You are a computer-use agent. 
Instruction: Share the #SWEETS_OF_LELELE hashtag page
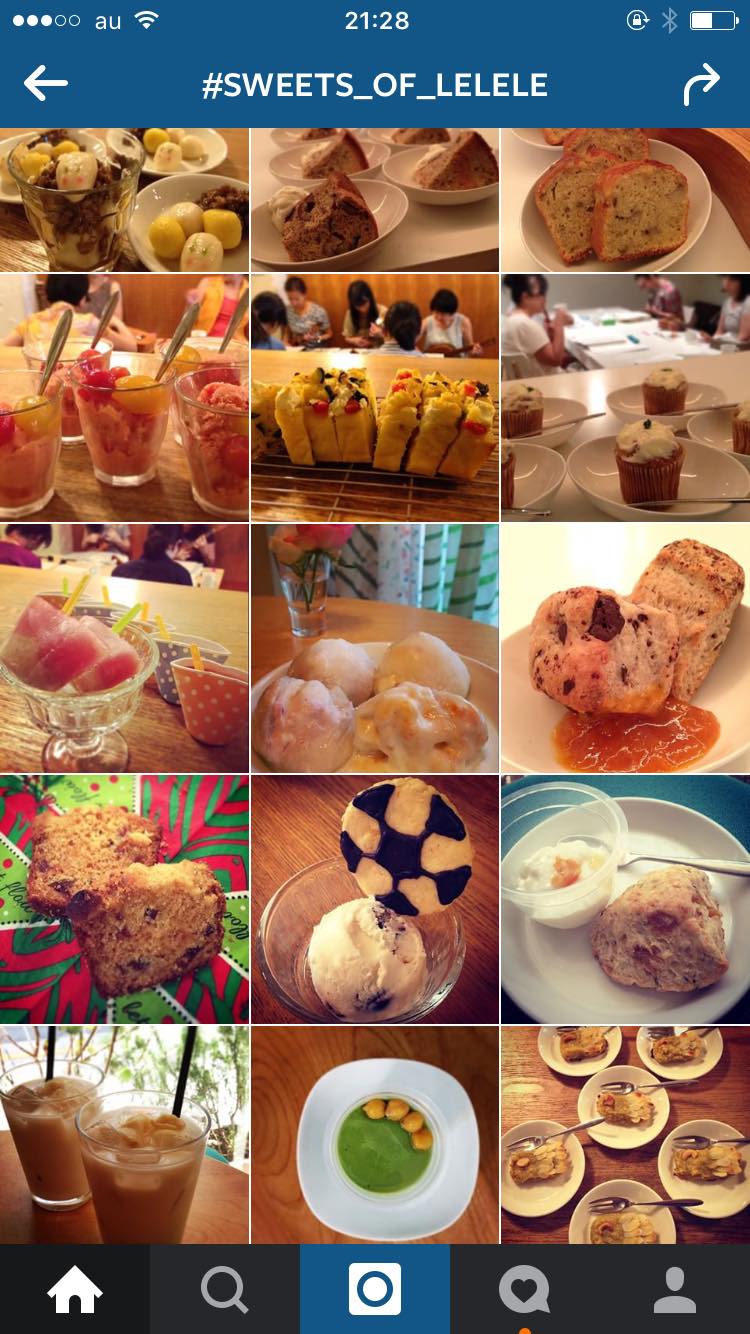701,85
